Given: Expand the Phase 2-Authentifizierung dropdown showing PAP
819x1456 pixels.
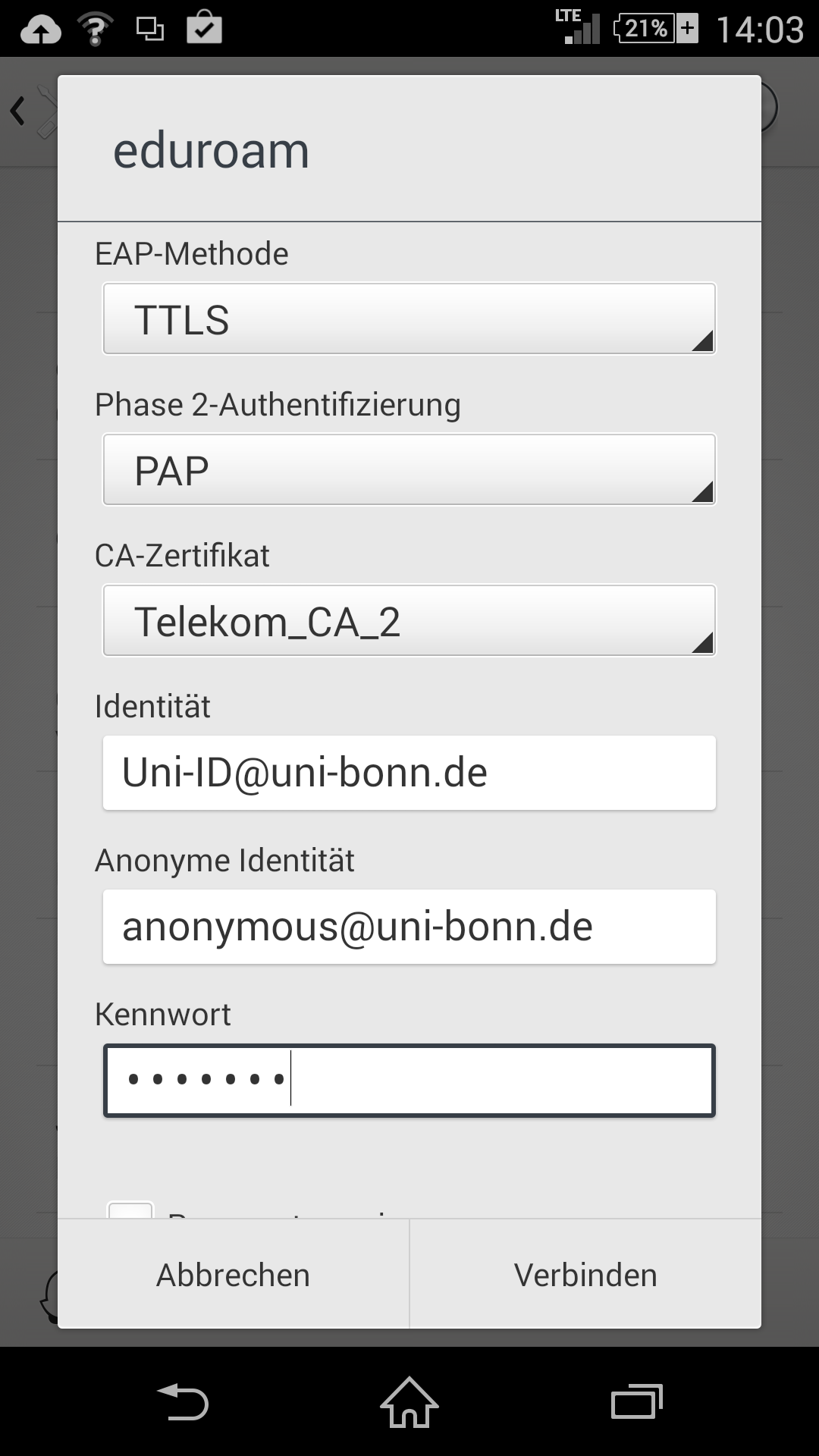Looking at the screenshot, I should [x=409, y=469].
